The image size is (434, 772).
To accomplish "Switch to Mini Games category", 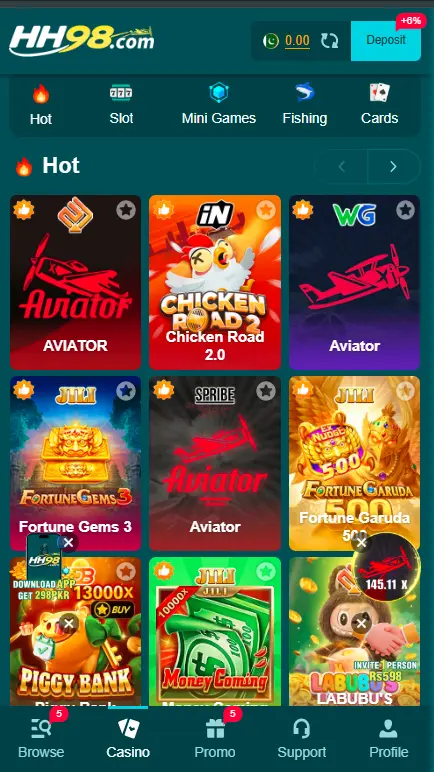I will [x=219, y=105].
